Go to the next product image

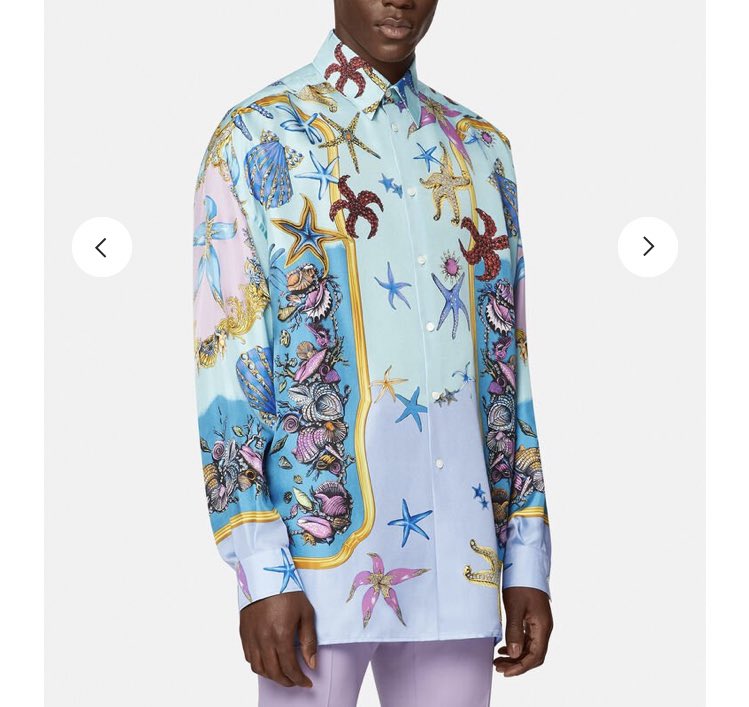647,247
